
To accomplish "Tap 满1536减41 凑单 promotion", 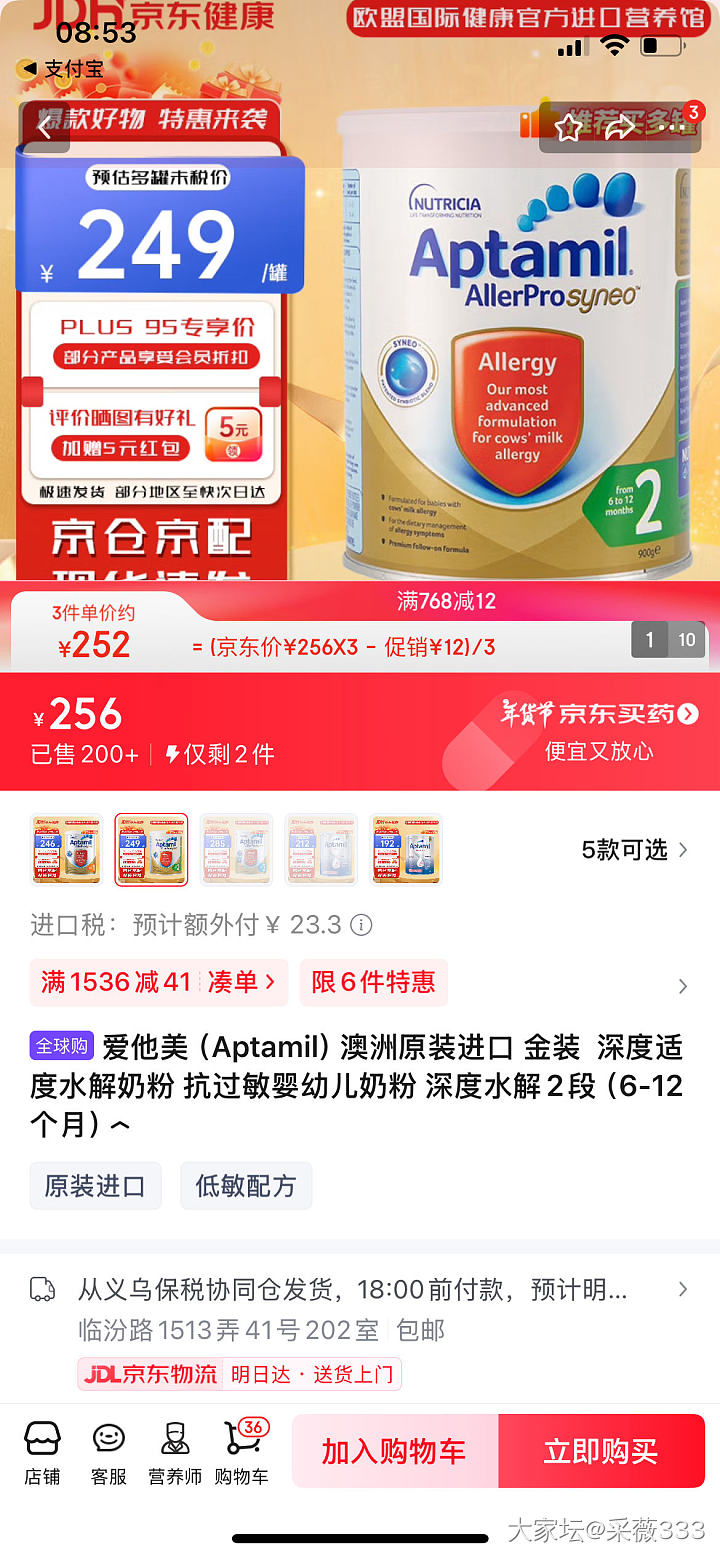I will pos(158,983).
